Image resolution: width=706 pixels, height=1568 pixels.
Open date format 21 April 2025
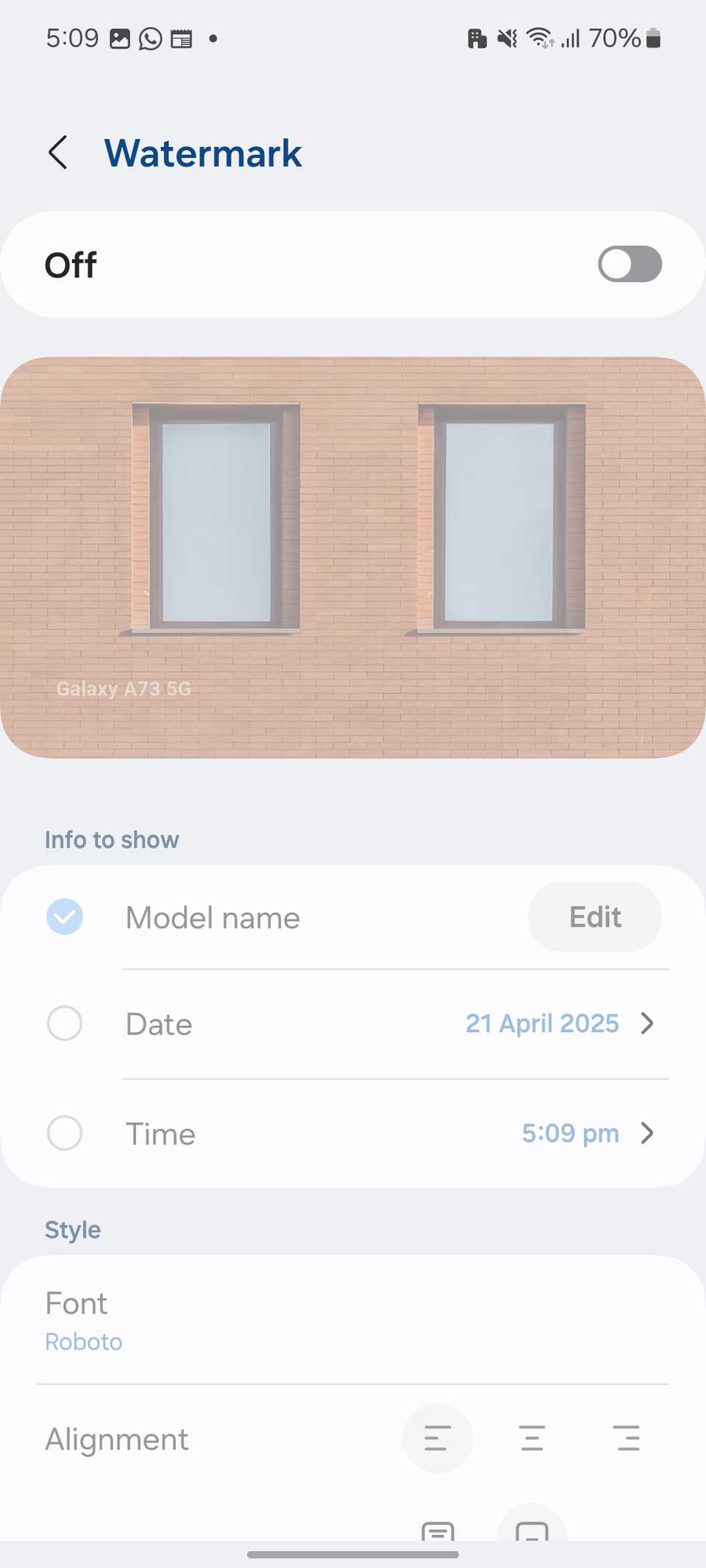pos(559,1023)
